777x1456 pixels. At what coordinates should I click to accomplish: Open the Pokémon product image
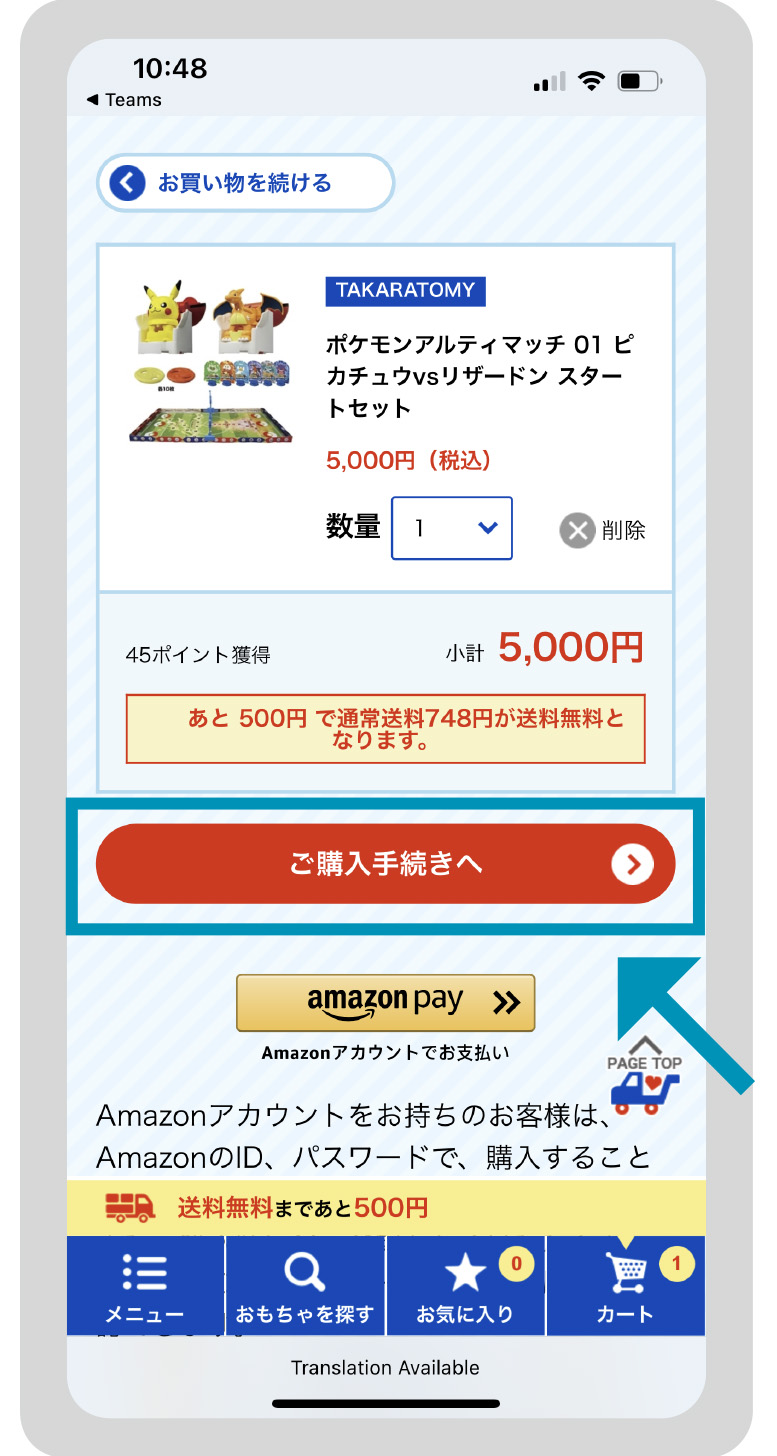(x=211, y=361)
